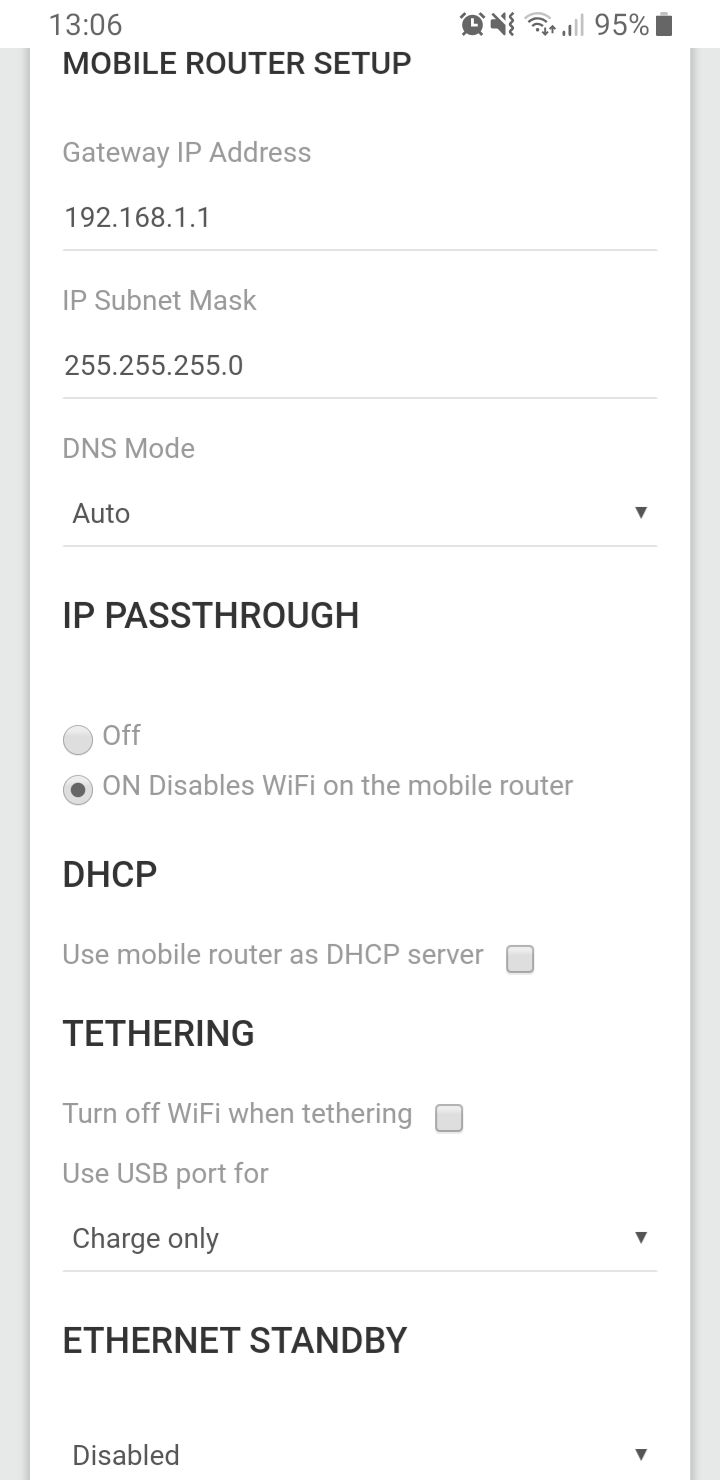Select Off for IP Passthrough
This screenshot has height=1480, width=720.
pyautogui.click(x=78, y=740)
